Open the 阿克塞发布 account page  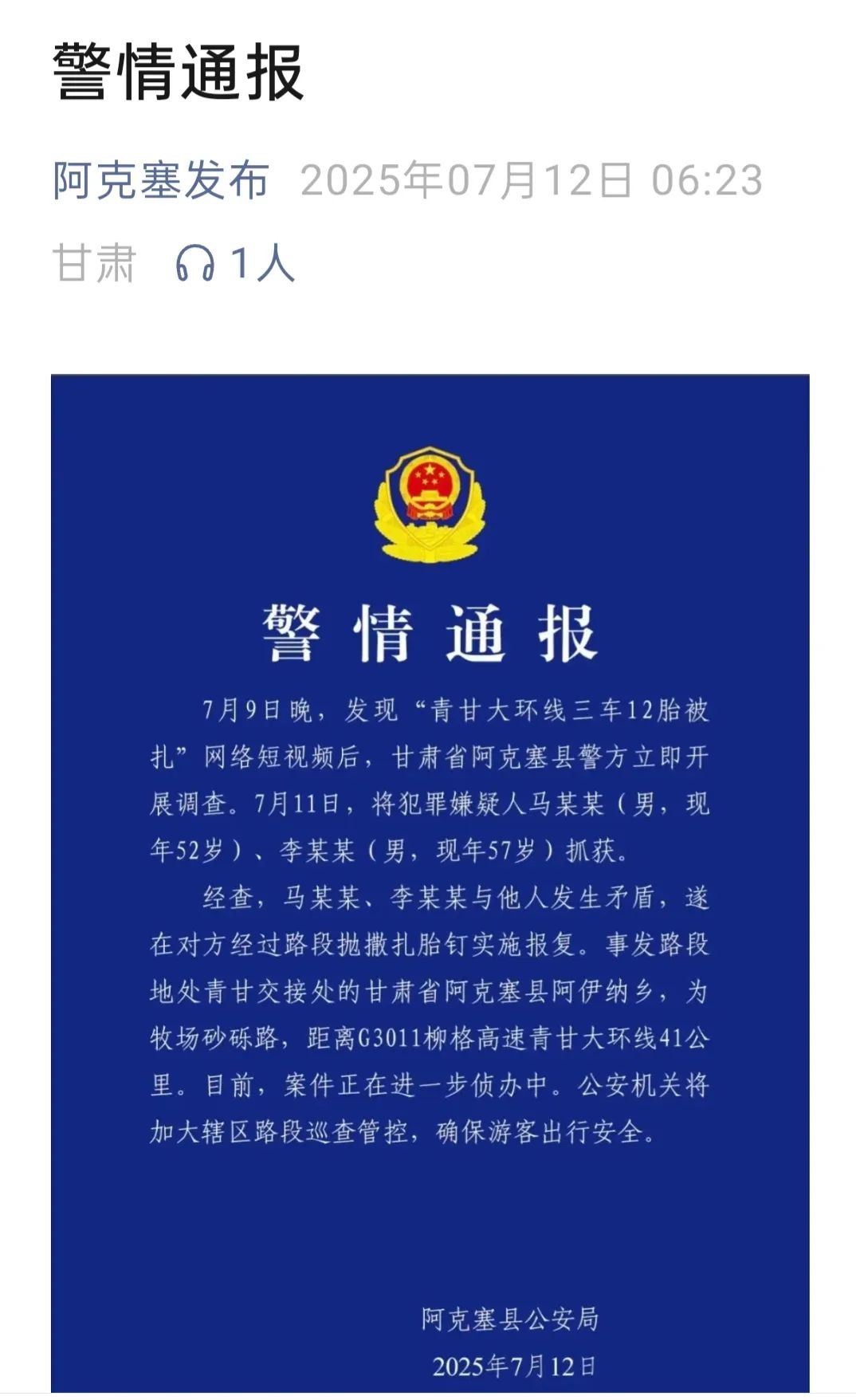[x=160, y=179]
